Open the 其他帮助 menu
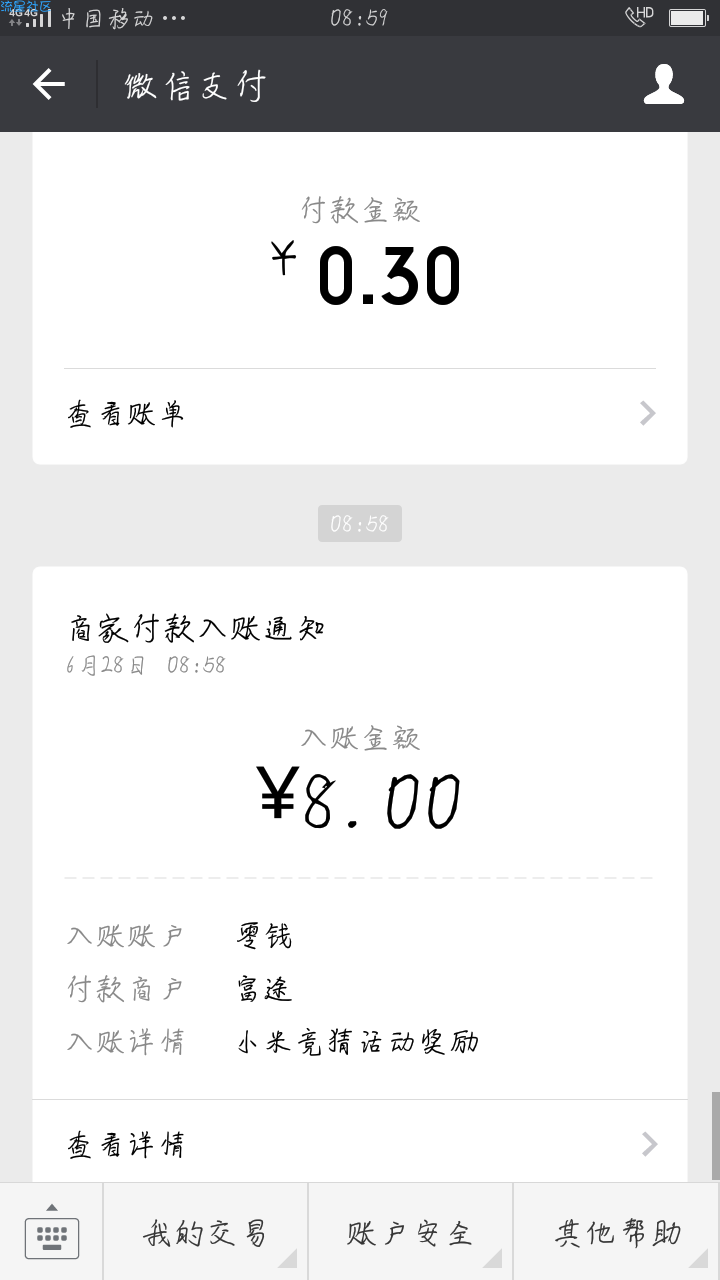 click(617, 1233)
